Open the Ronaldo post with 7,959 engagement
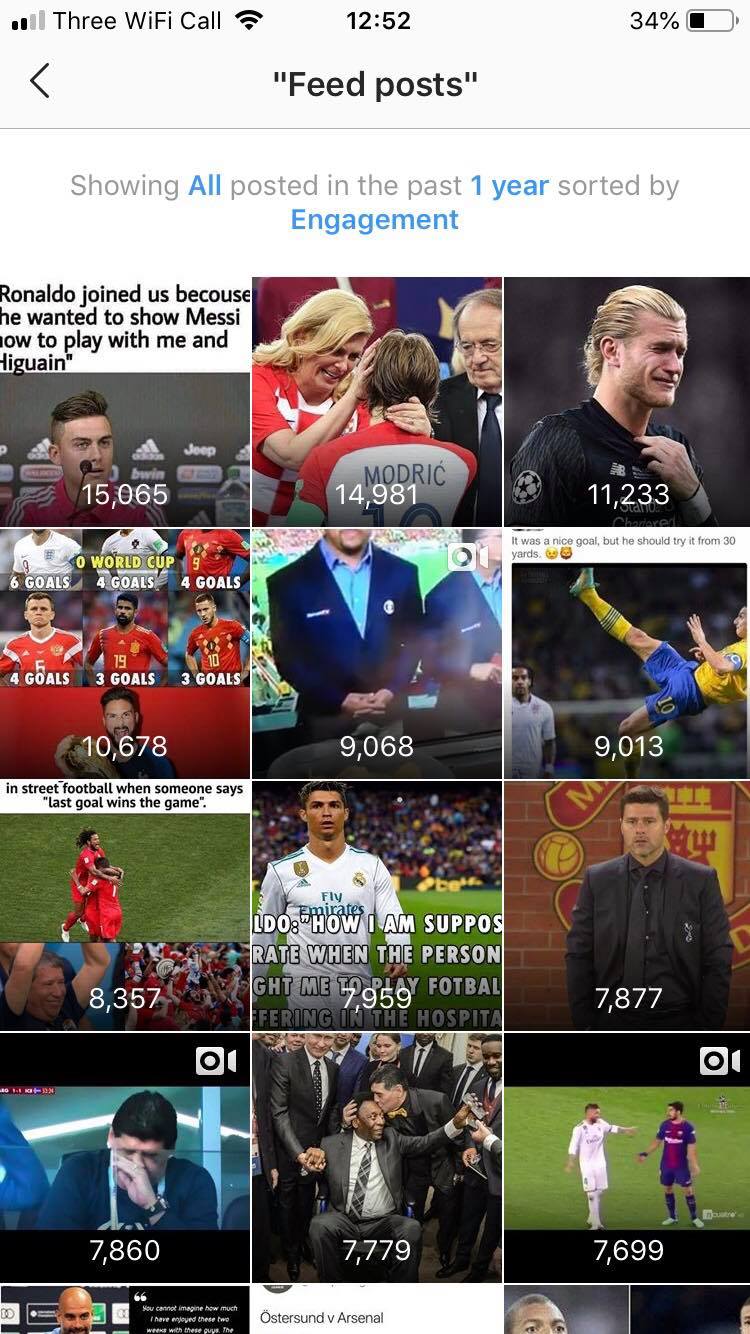Screen dimensions: 750x1334 376,906
